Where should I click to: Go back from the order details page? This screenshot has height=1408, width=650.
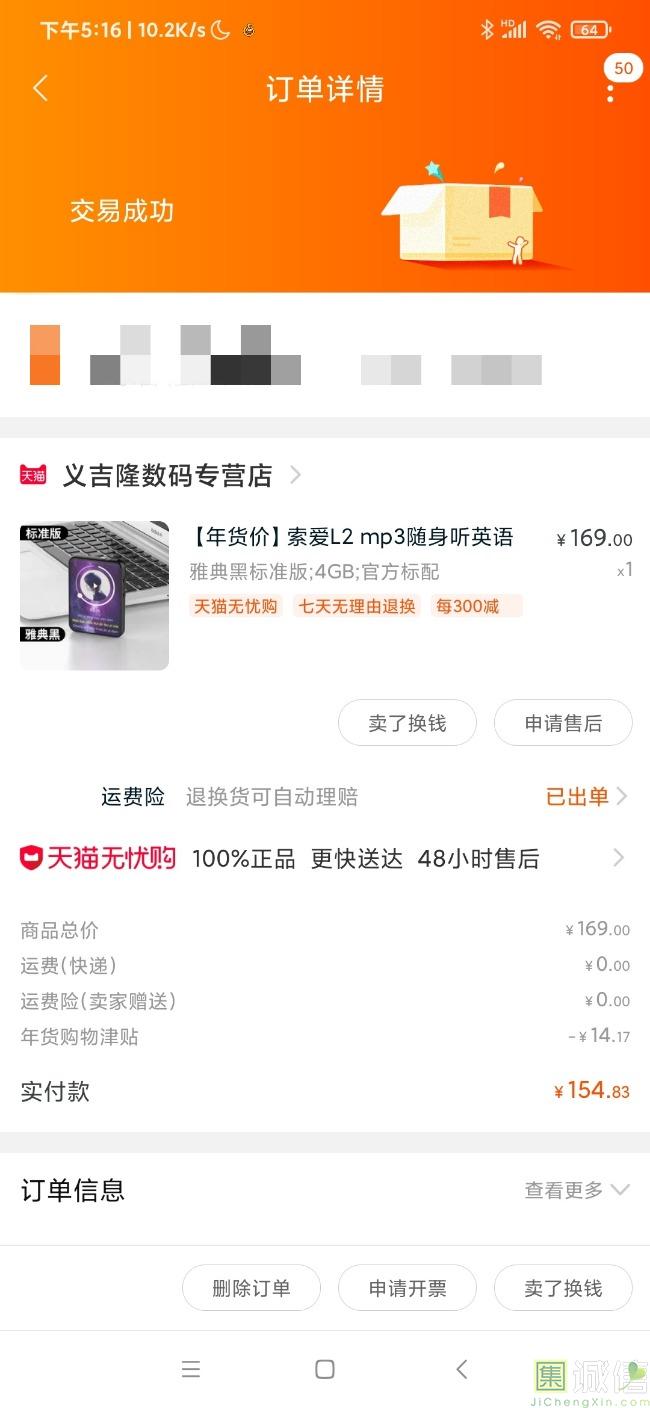pos(40,88)
